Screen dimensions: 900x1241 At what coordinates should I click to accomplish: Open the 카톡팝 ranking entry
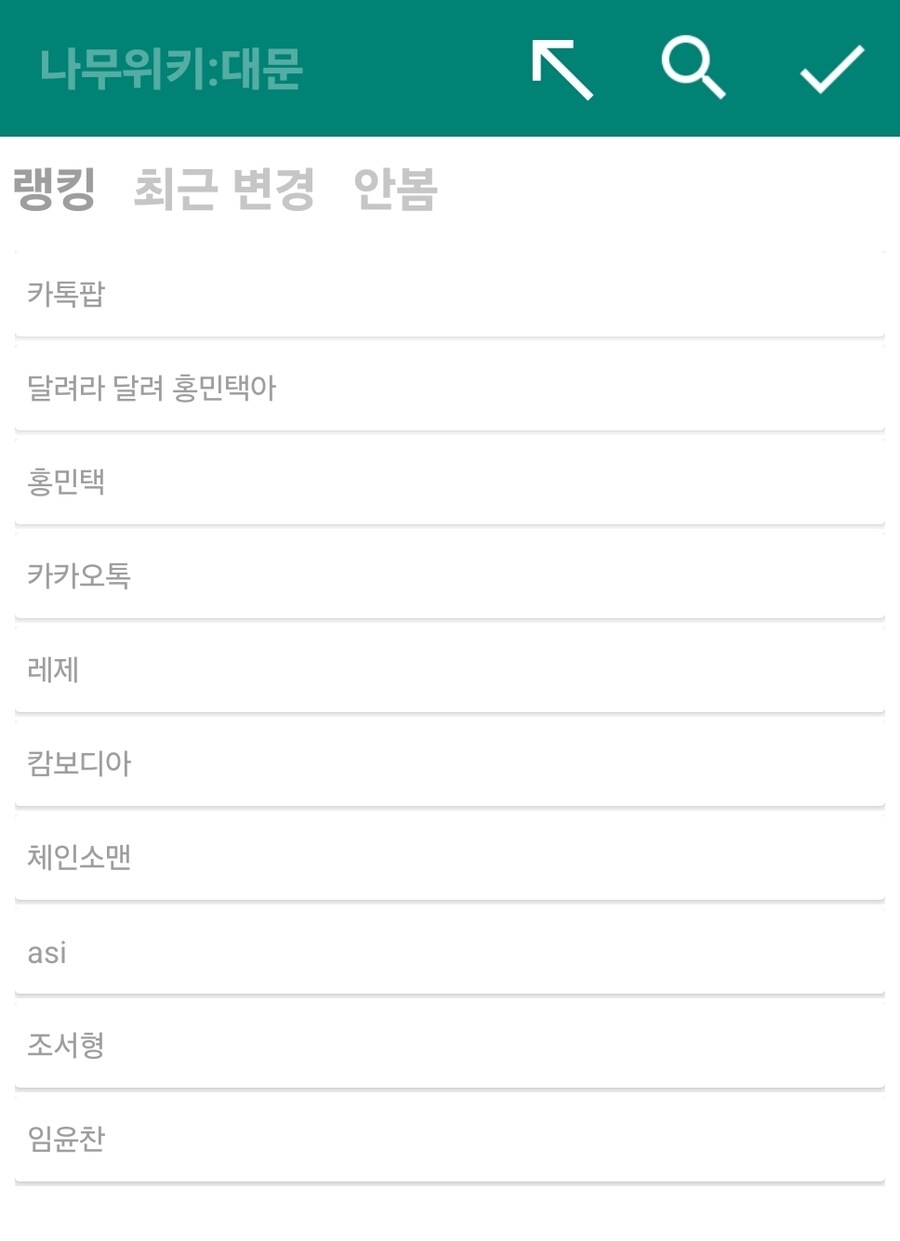click(450, 295)
